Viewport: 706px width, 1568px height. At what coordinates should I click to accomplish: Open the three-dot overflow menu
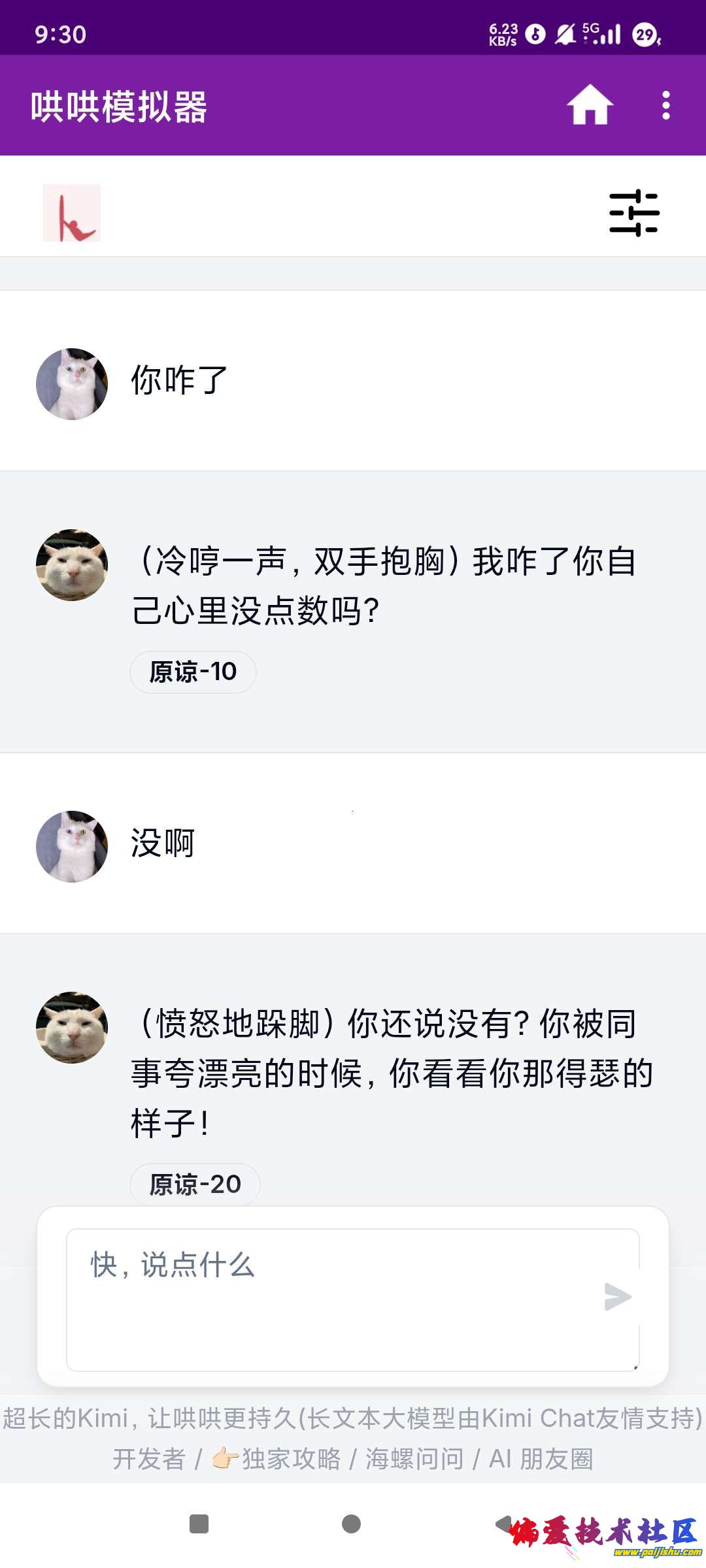coord(665,105)
